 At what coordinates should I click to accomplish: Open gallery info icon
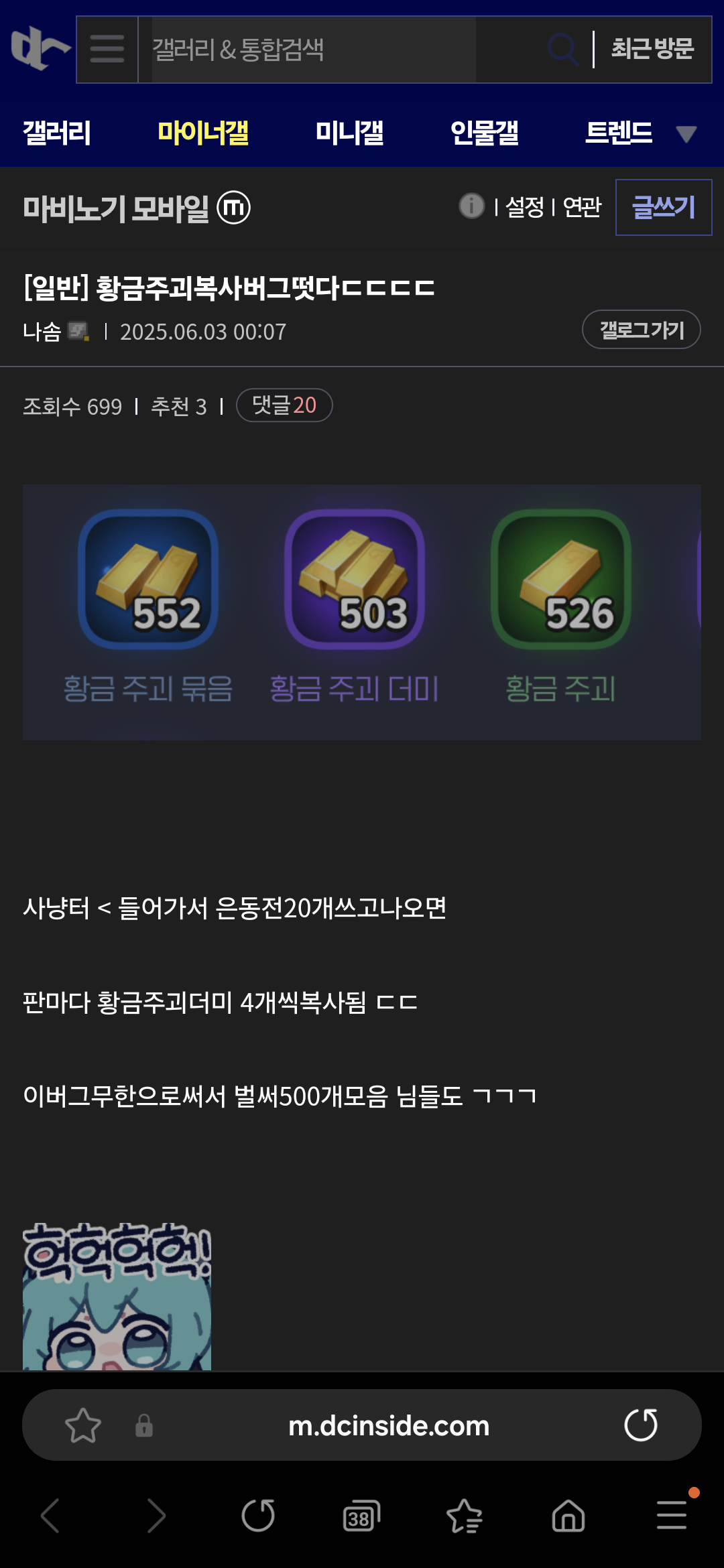(471, 206)
